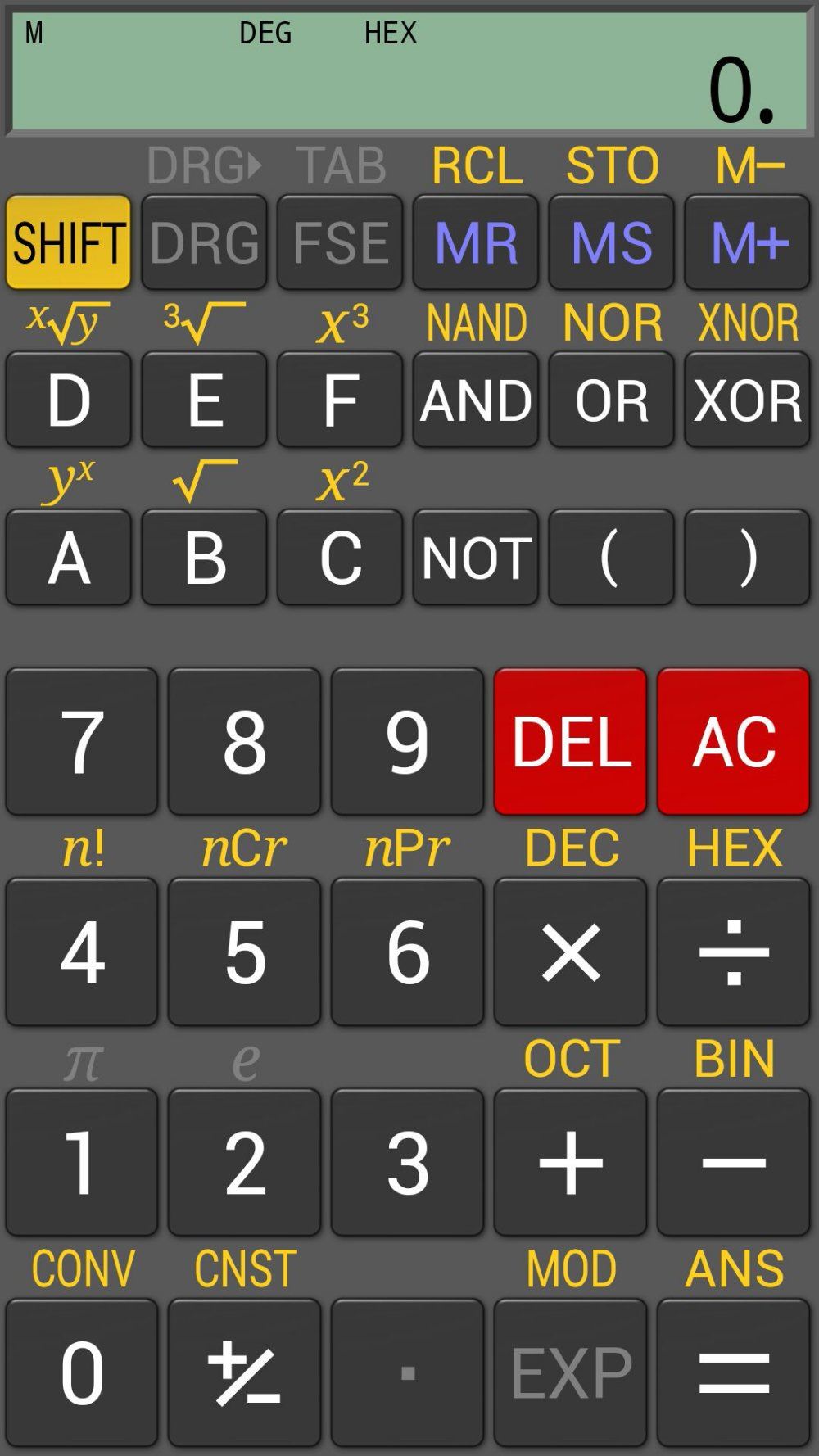This screenshot has width=819, height=1456.
Task: Enter the digit 7
Action: click(x=82, y=741)
